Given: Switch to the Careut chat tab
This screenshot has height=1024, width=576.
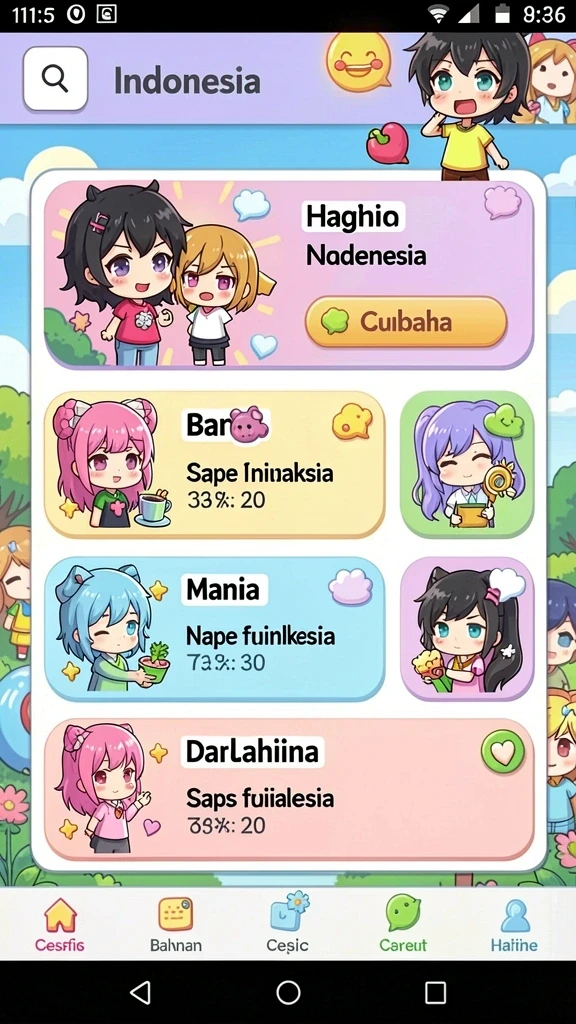Looking at the screenshot, I should [403, 925].
